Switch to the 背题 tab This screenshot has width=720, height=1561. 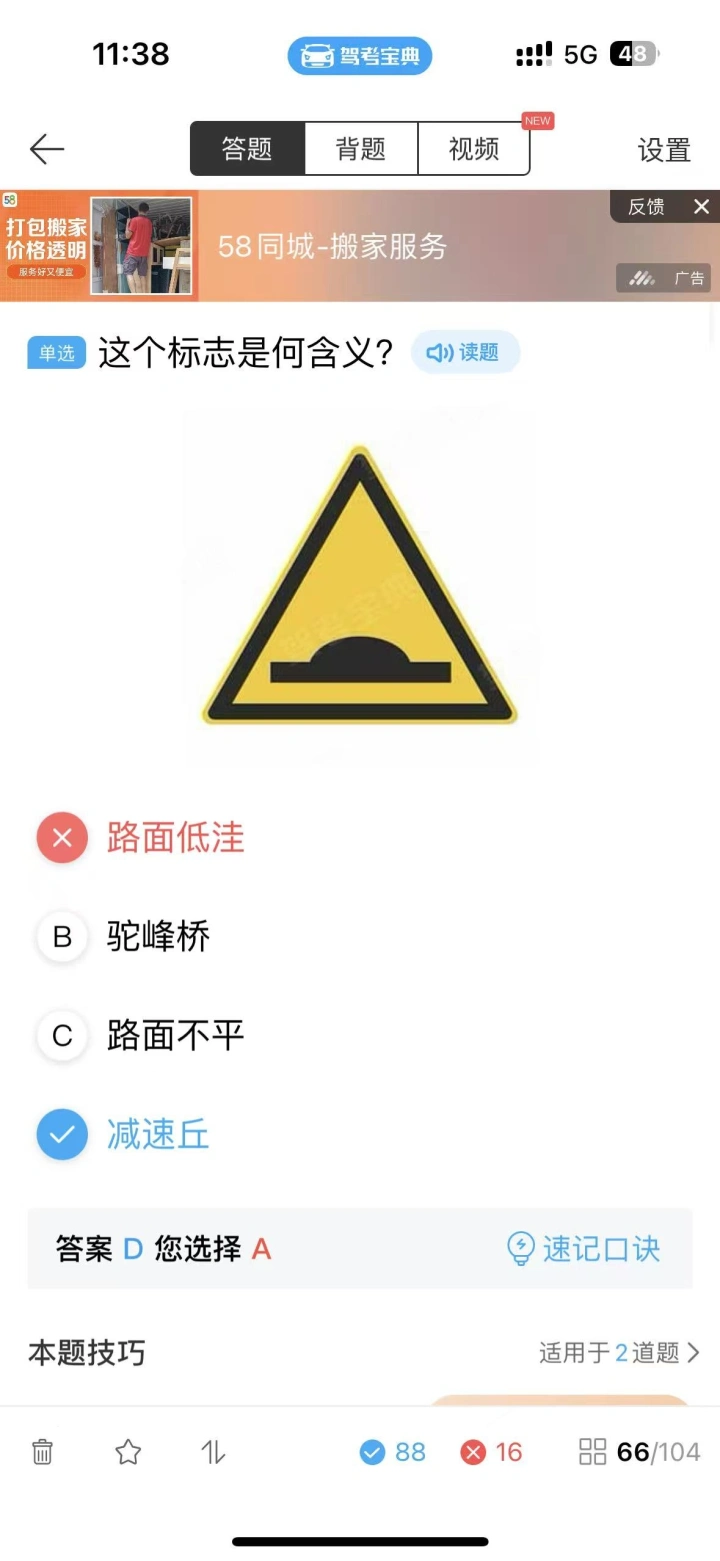[x=360, y=150]
